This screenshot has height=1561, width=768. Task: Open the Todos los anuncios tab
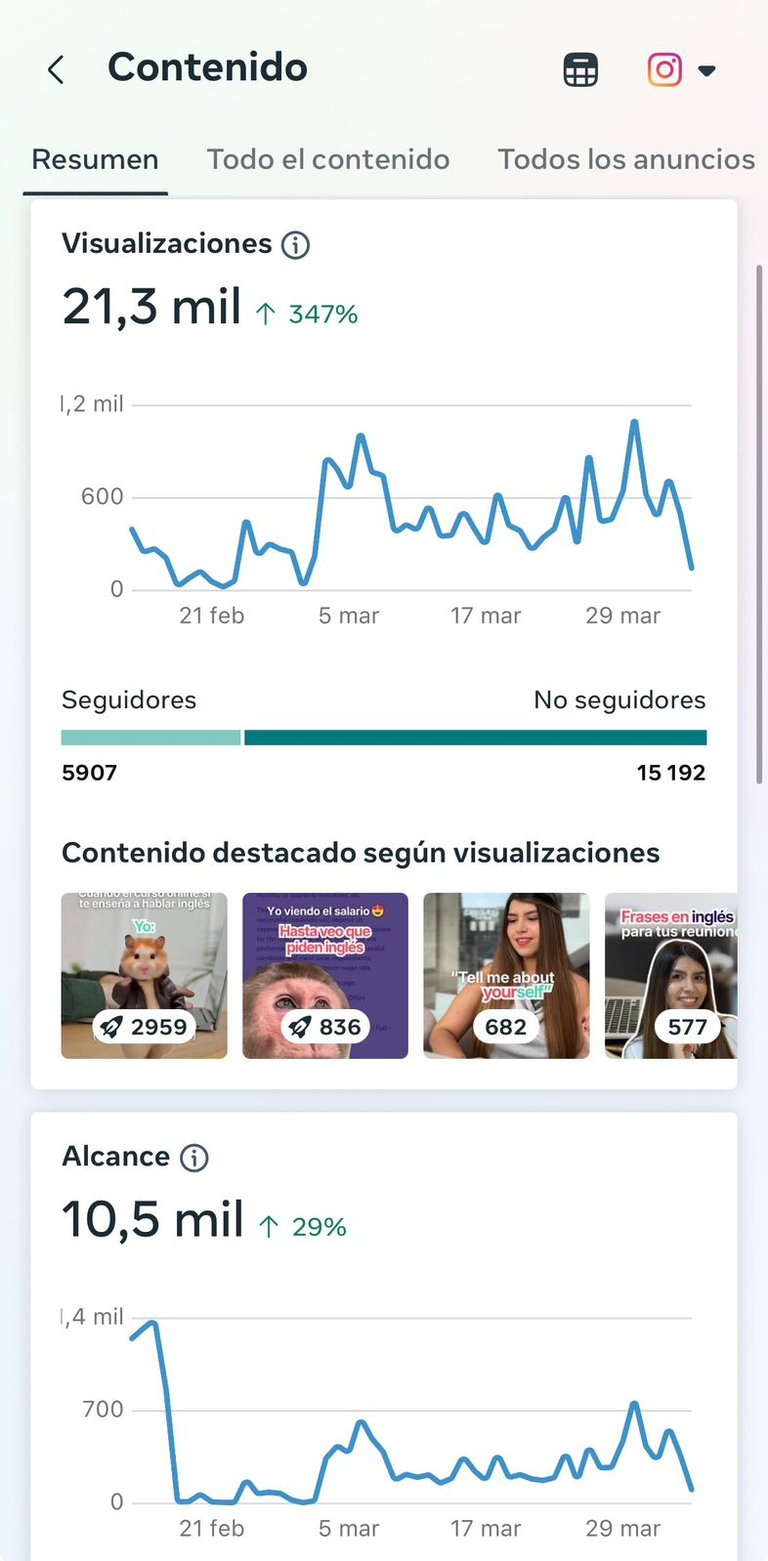click(625, 159)
